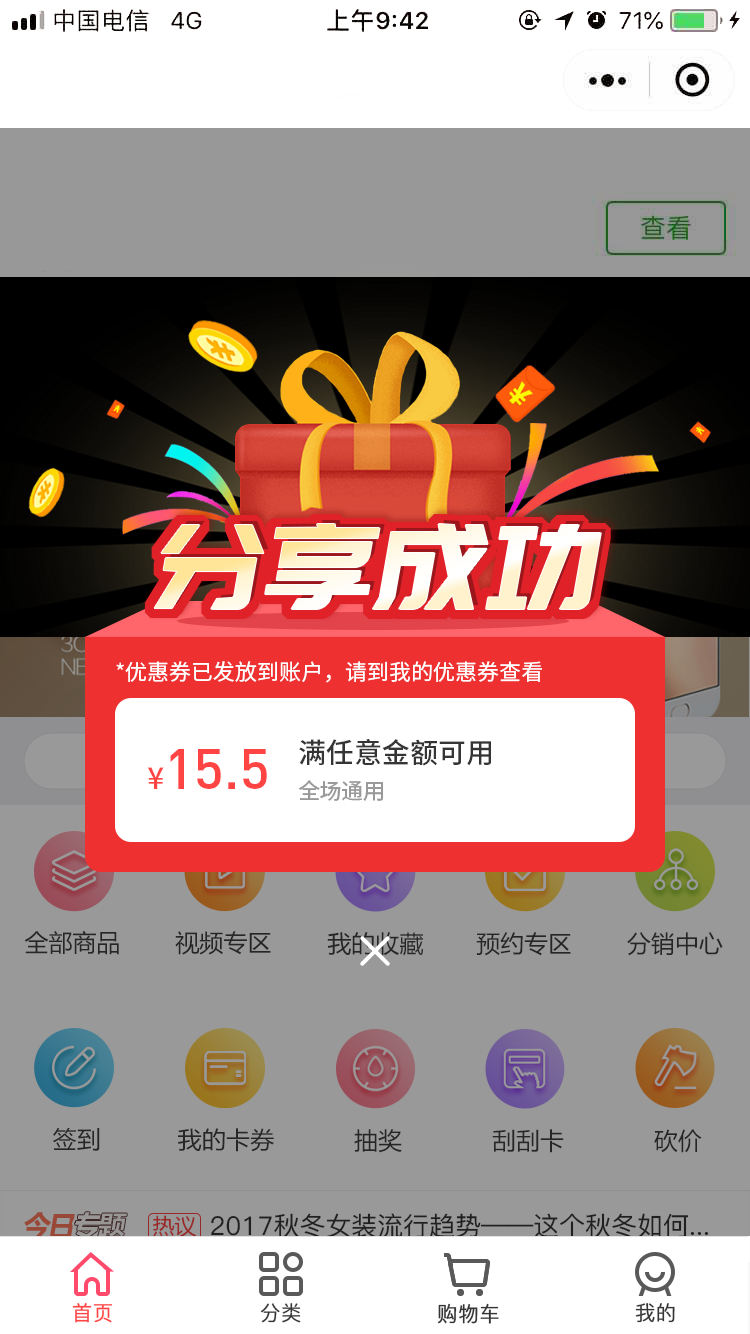Image resolution: width=750 pixels, height=1334 pixels.
Task: Open 刮刮卡 scratch card
Action: [x=526, y=1090]
